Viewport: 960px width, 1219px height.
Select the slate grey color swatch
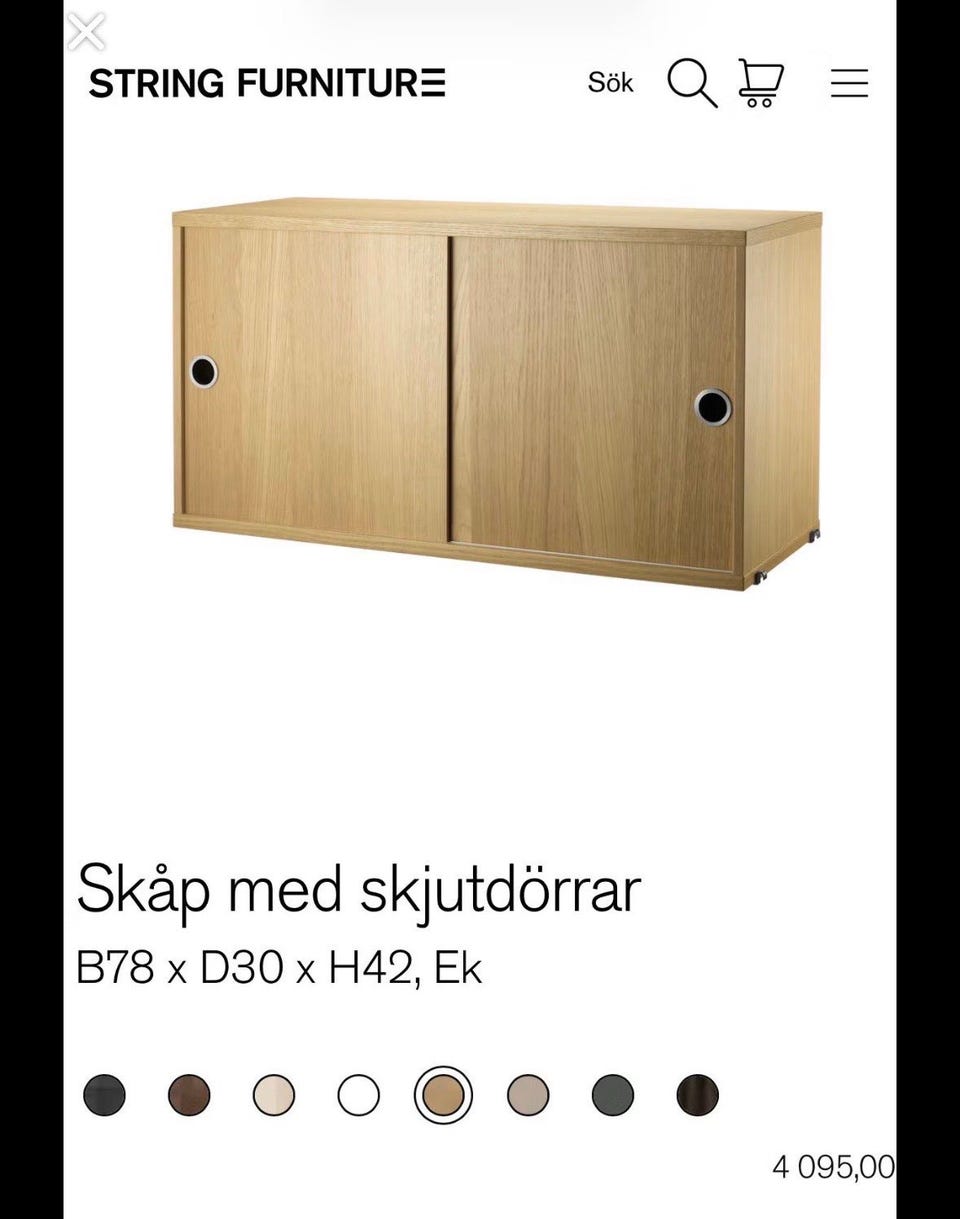pyautogui.click(x=613, y=1094)
